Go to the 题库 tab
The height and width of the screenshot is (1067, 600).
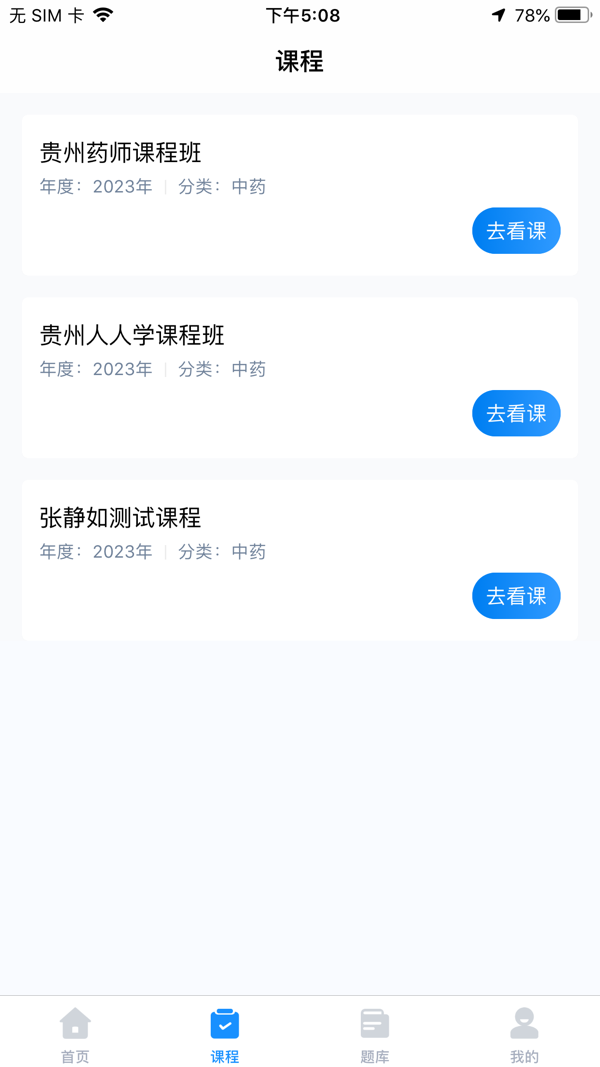(x=375, y=1034)
